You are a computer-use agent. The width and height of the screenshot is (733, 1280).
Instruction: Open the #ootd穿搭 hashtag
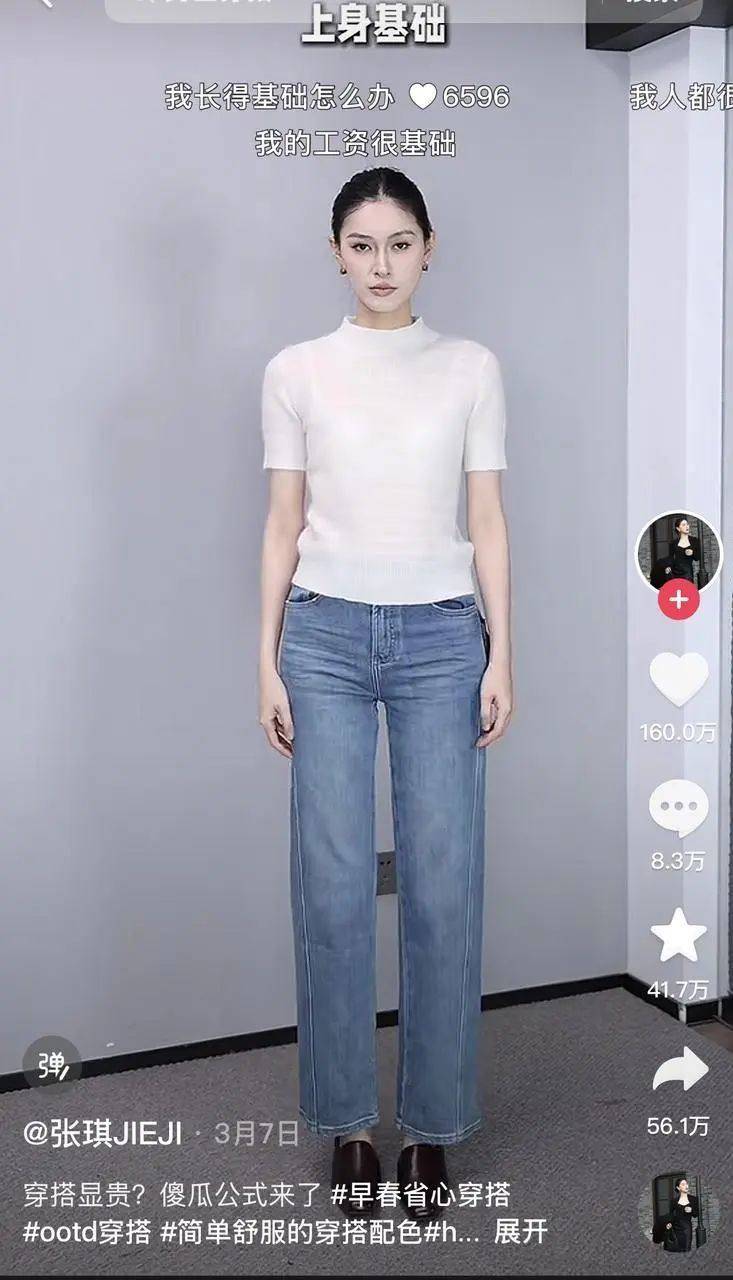pyautogui.click(x=87, y=1231)
